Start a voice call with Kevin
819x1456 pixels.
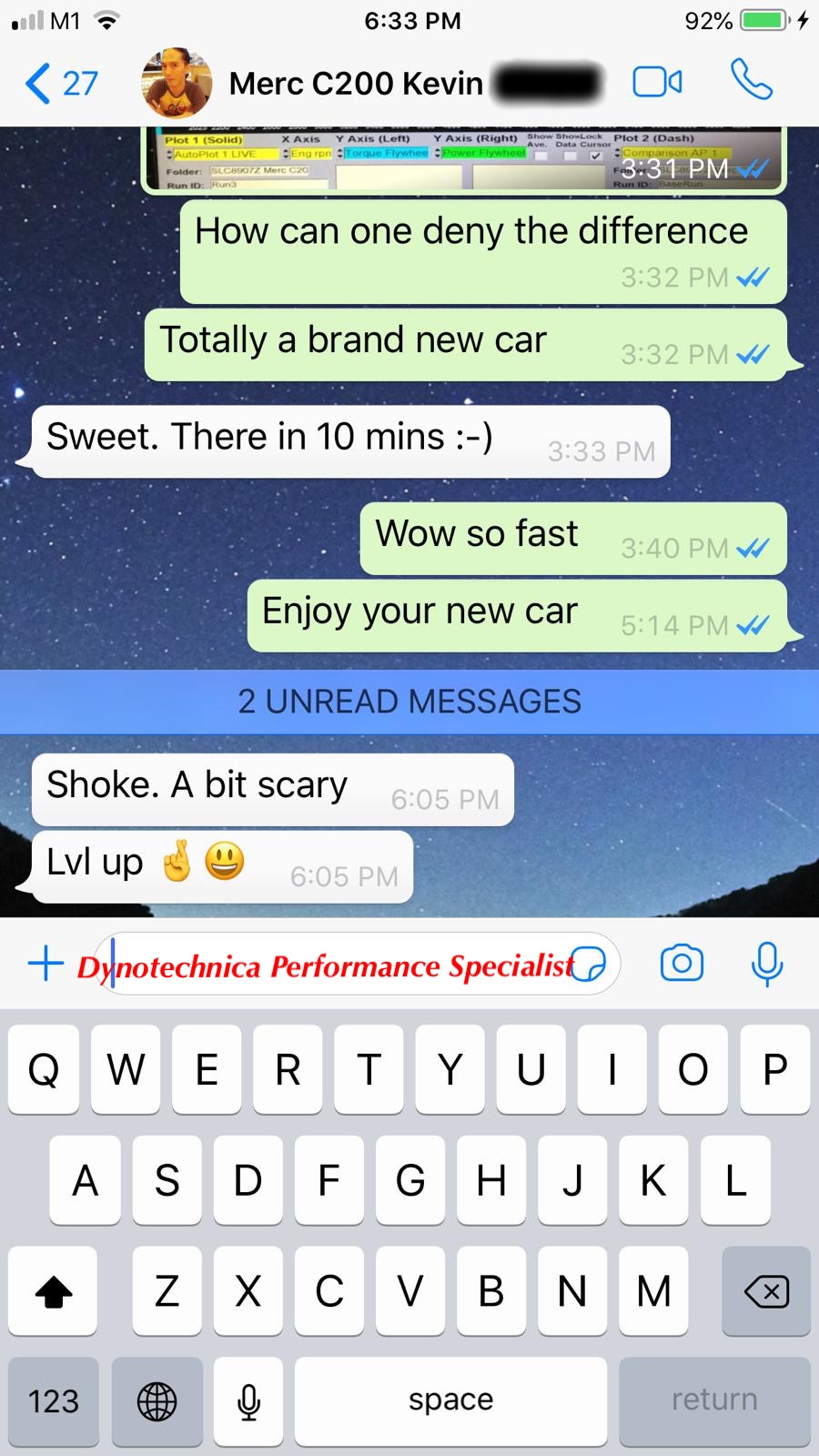tap(752, 80)
